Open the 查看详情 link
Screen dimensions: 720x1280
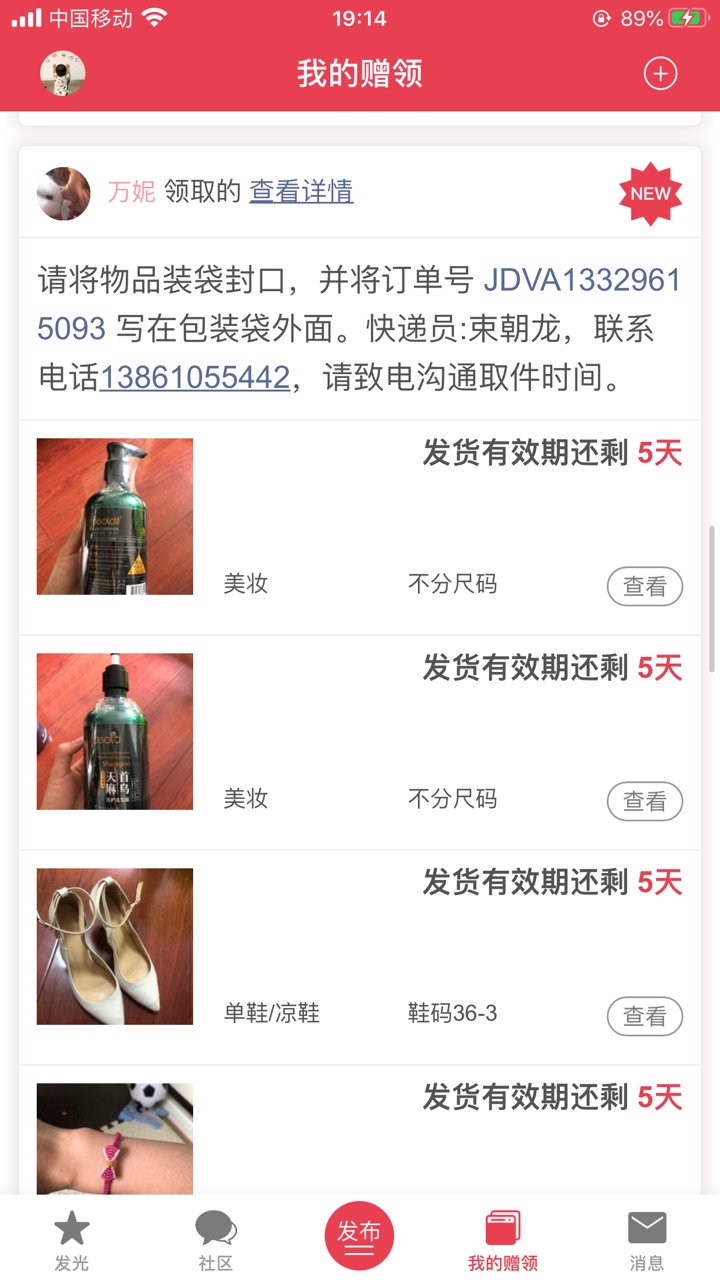tap(301, 191)
